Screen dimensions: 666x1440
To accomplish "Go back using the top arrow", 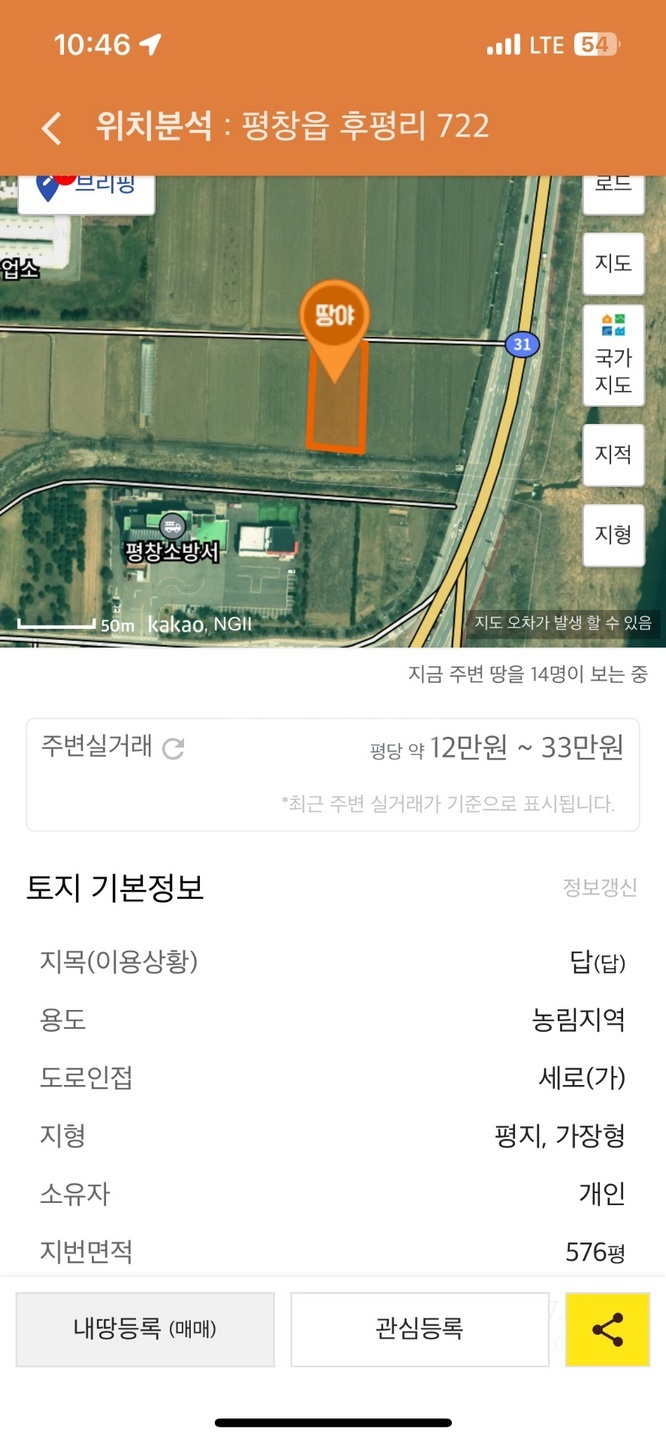I will click(52, 128).
